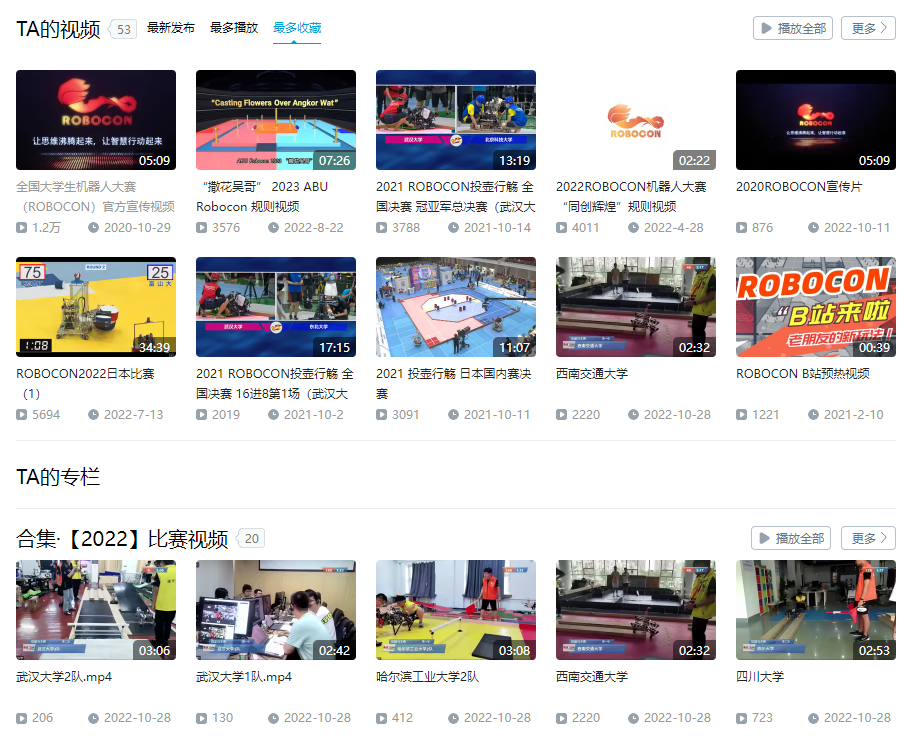Watch 2022ROBOCON 同创辉煌 rules video
Viewport: 915px width, 739px height.
point(636,120)
